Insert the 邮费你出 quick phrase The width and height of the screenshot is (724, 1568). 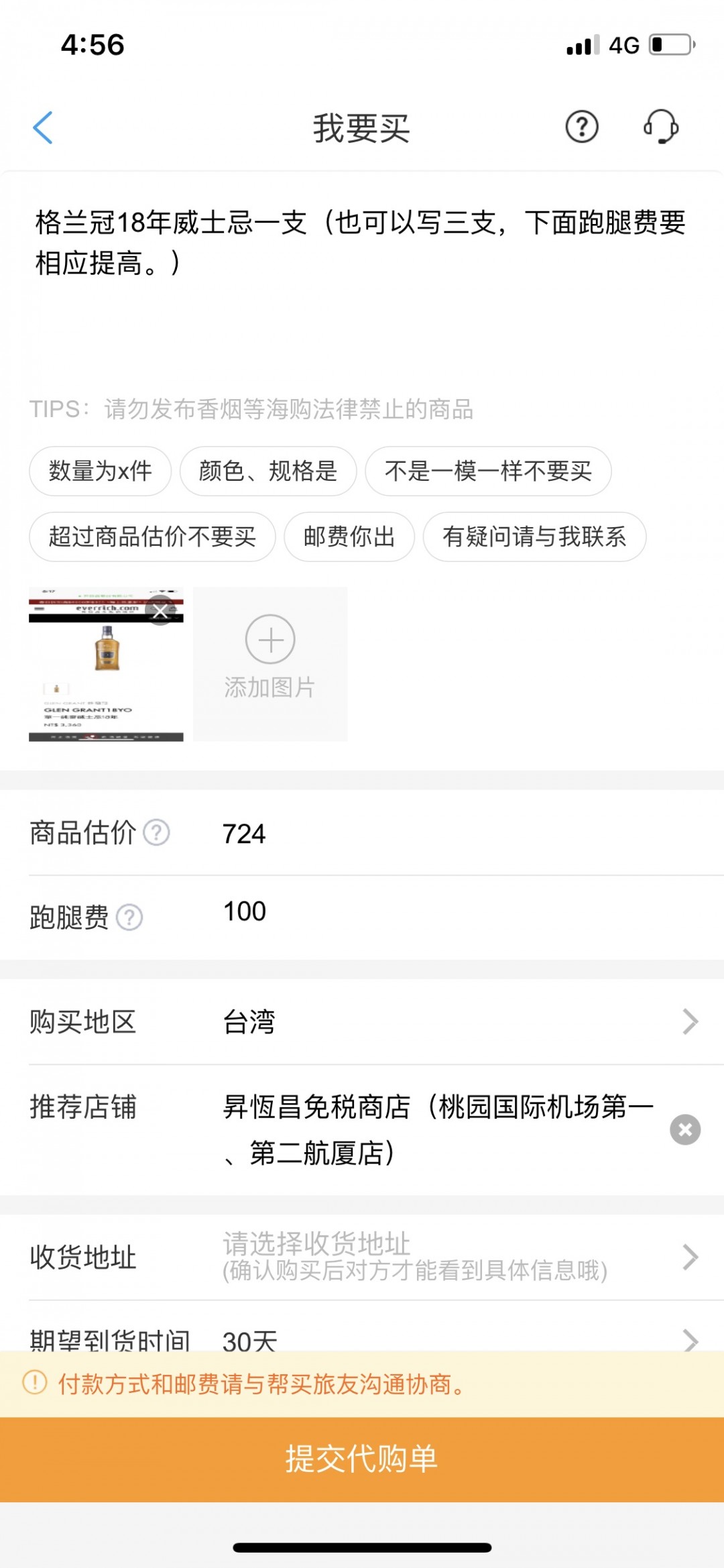click(349, 537)
